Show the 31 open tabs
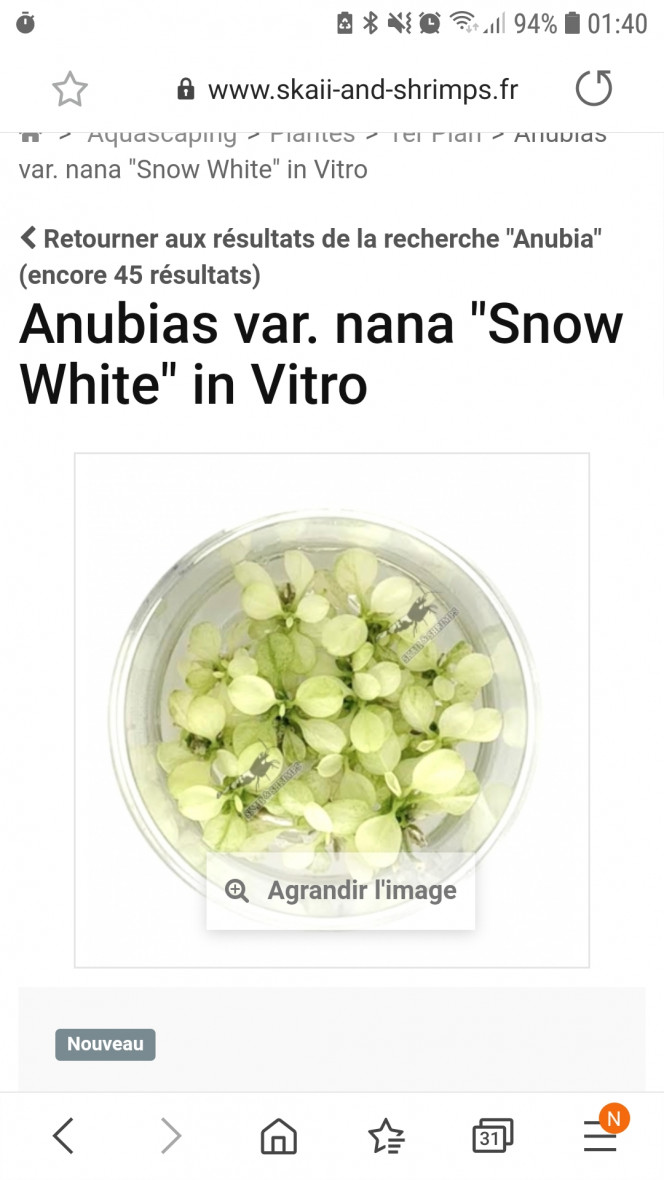This screenshot has width=664, height=1180. (492, 1136)
